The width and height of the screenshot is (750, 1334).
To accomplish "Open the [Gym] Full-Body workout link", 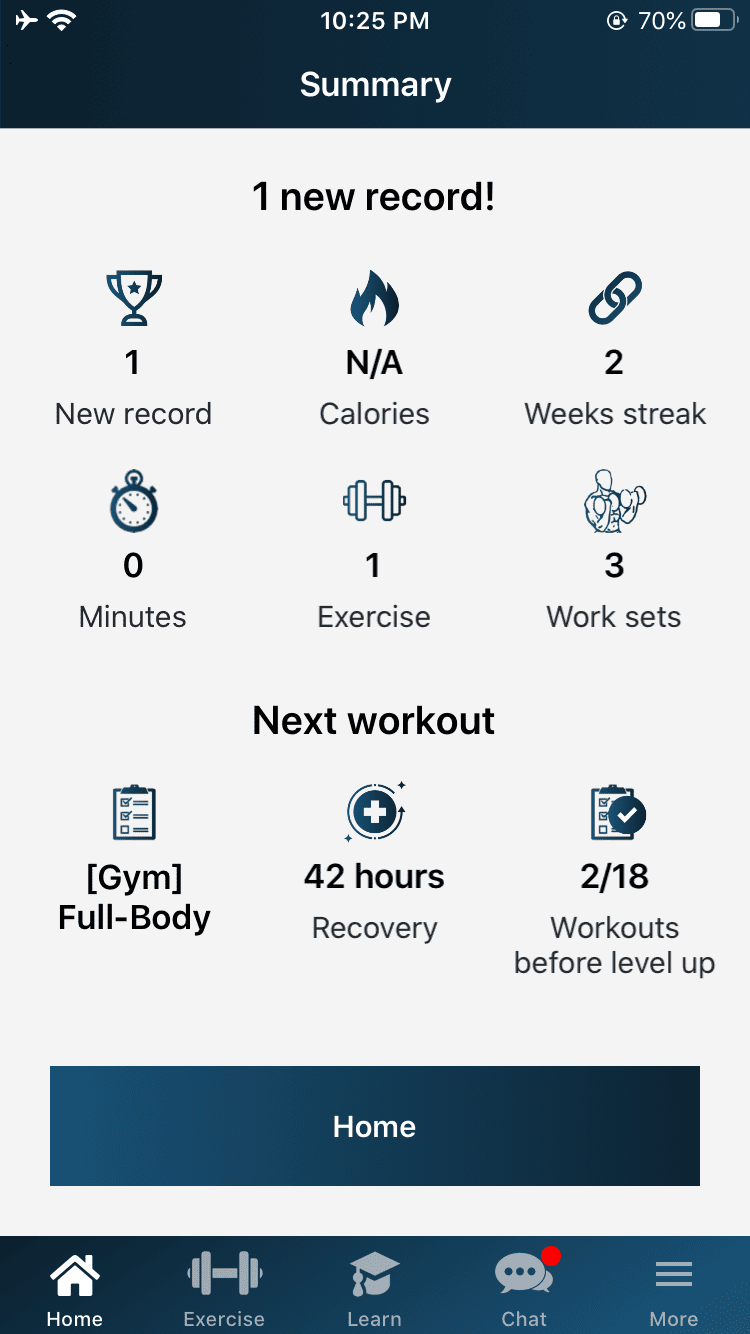I will 133,897.
